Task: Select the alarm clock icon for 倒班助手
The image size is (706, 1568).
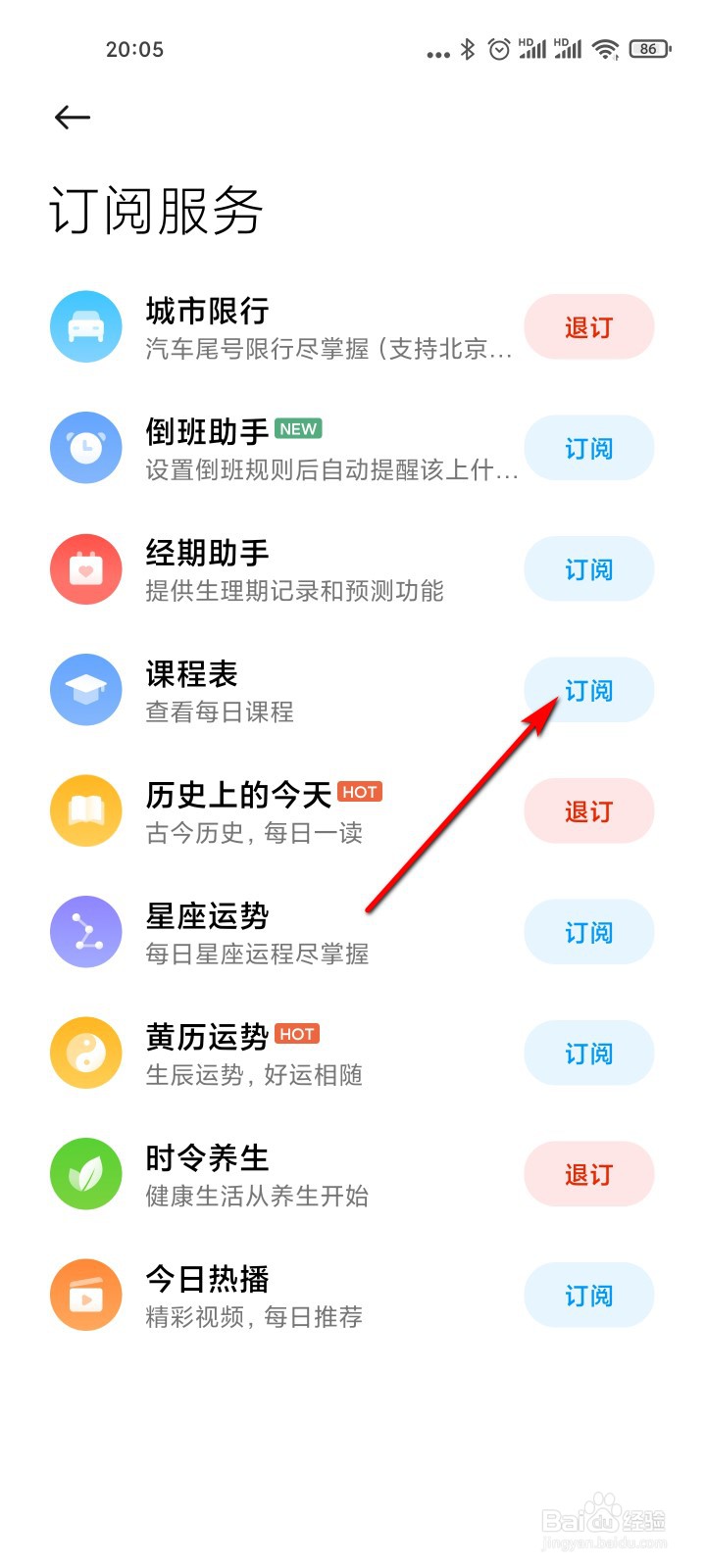Action: (x=85, y=447)
